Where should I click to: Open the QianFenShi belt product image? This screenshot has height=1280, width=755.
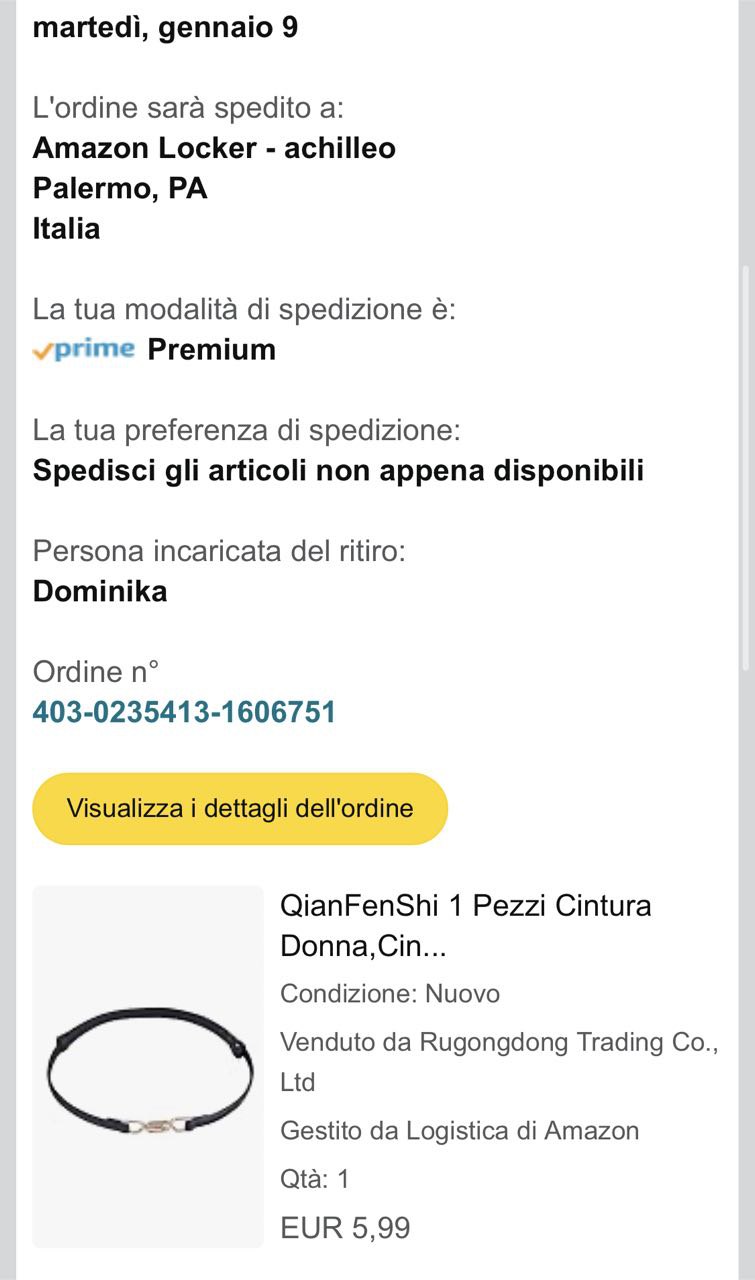tap(148, 1066)
